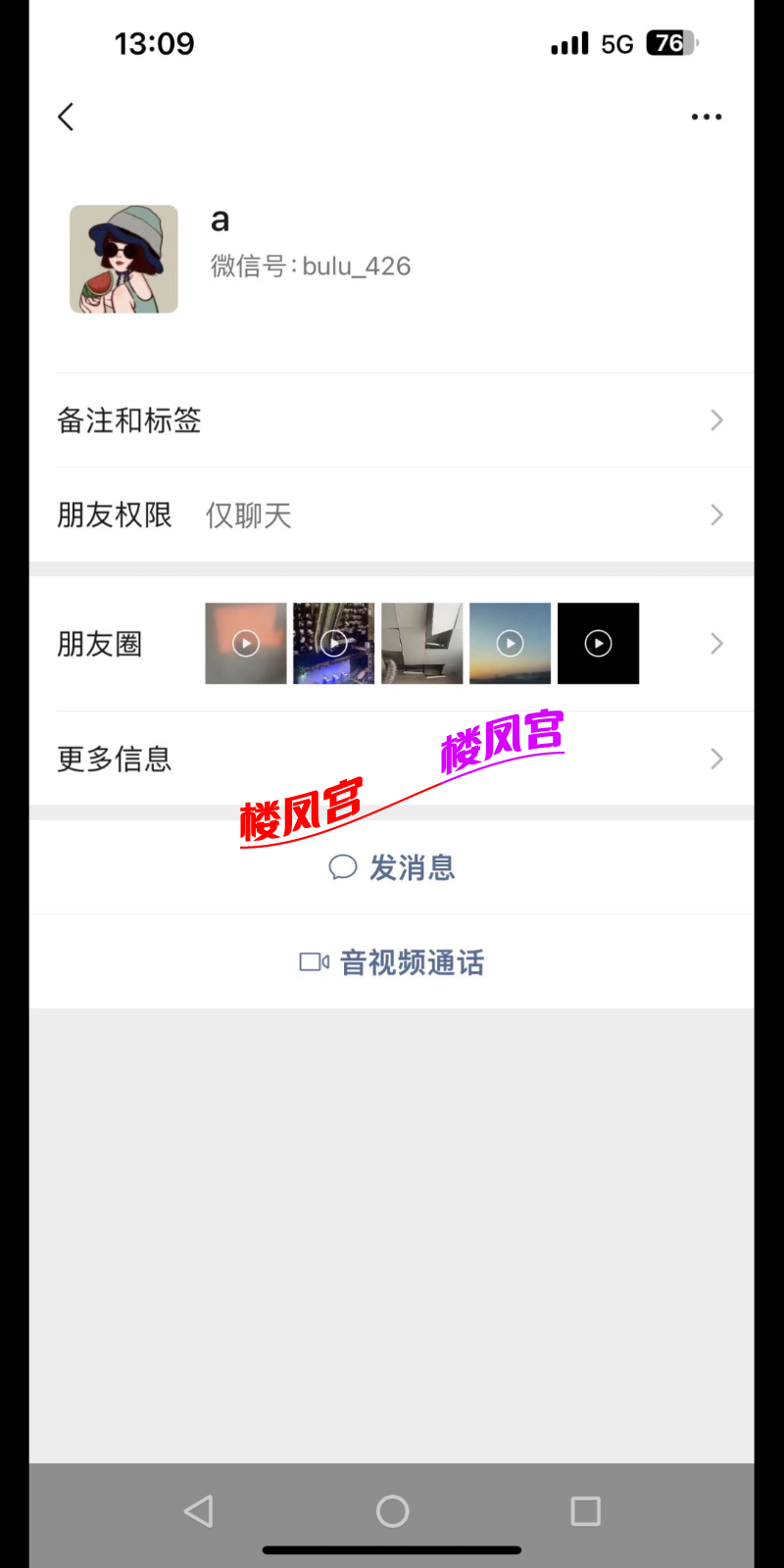Expand 备注和标签 with its chevron

pyautogui.click(x=716, y=419)
